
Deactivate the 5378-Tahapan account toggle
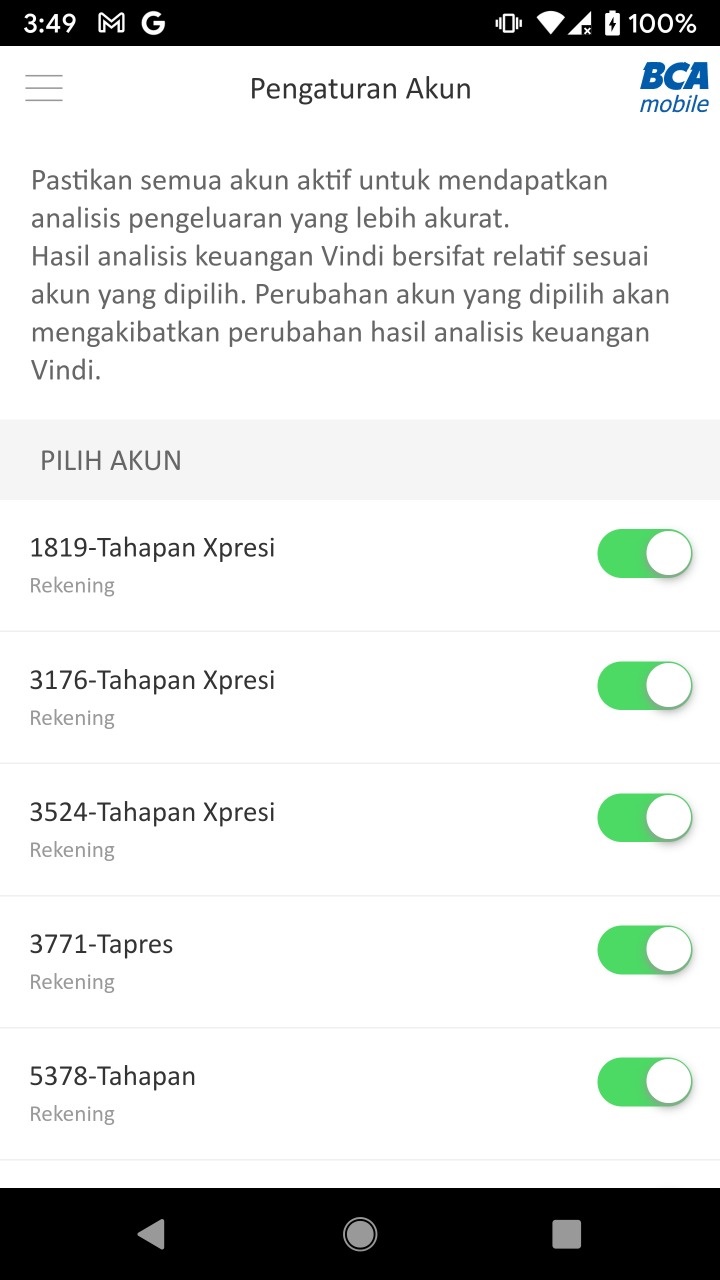pos(644,1082)
